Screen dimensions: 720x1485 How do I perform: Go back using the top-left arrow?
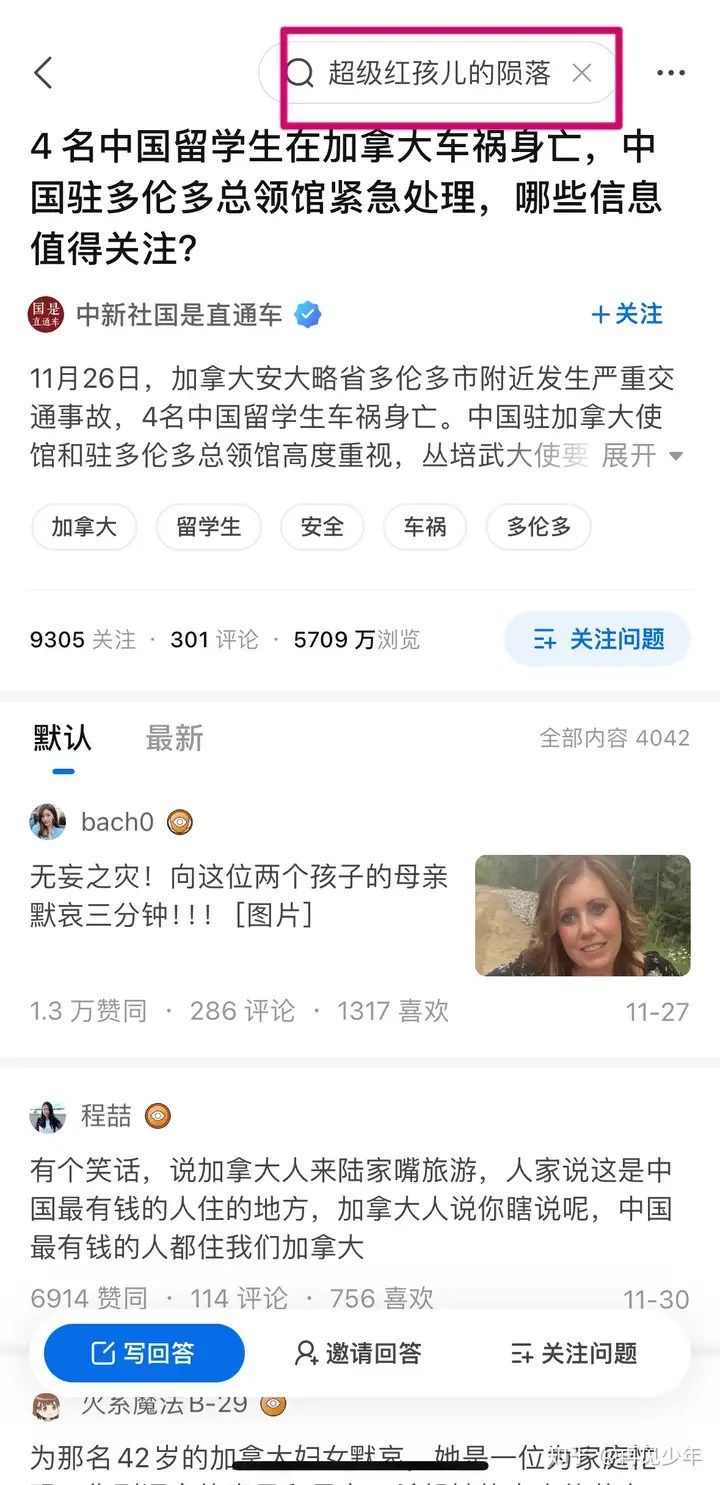(43, 73)
